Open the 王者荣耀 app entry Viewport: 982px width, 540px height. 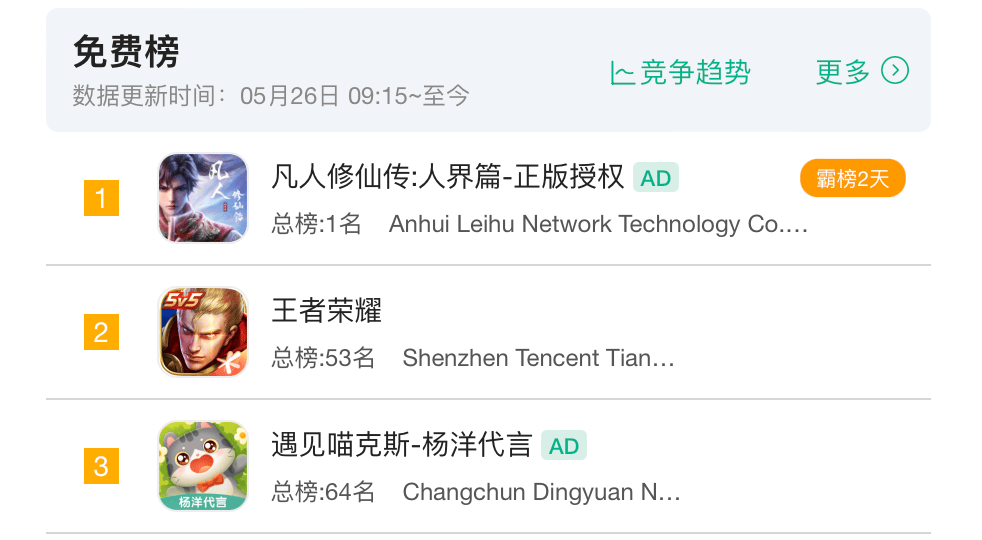327,311
